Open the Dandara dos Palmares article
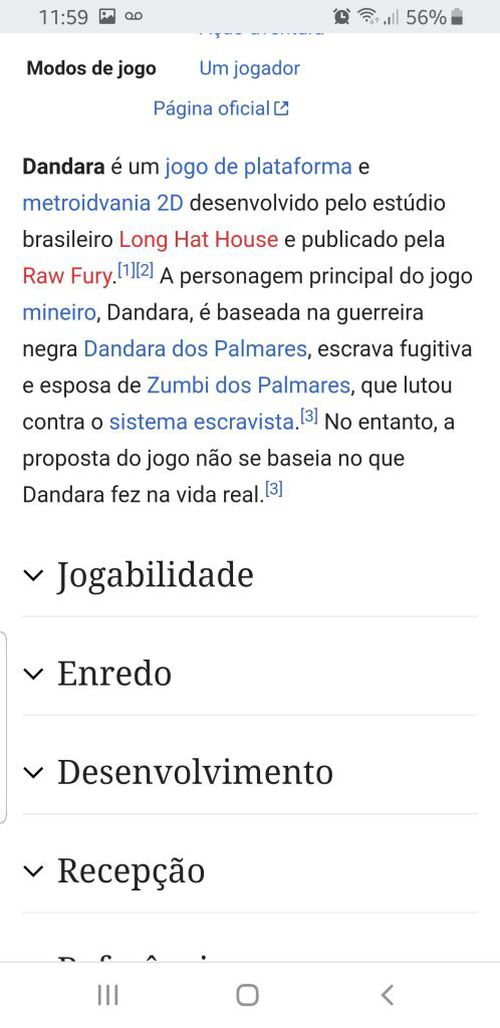Screen dimensions: 500x1028 click(x=195, y=349)
